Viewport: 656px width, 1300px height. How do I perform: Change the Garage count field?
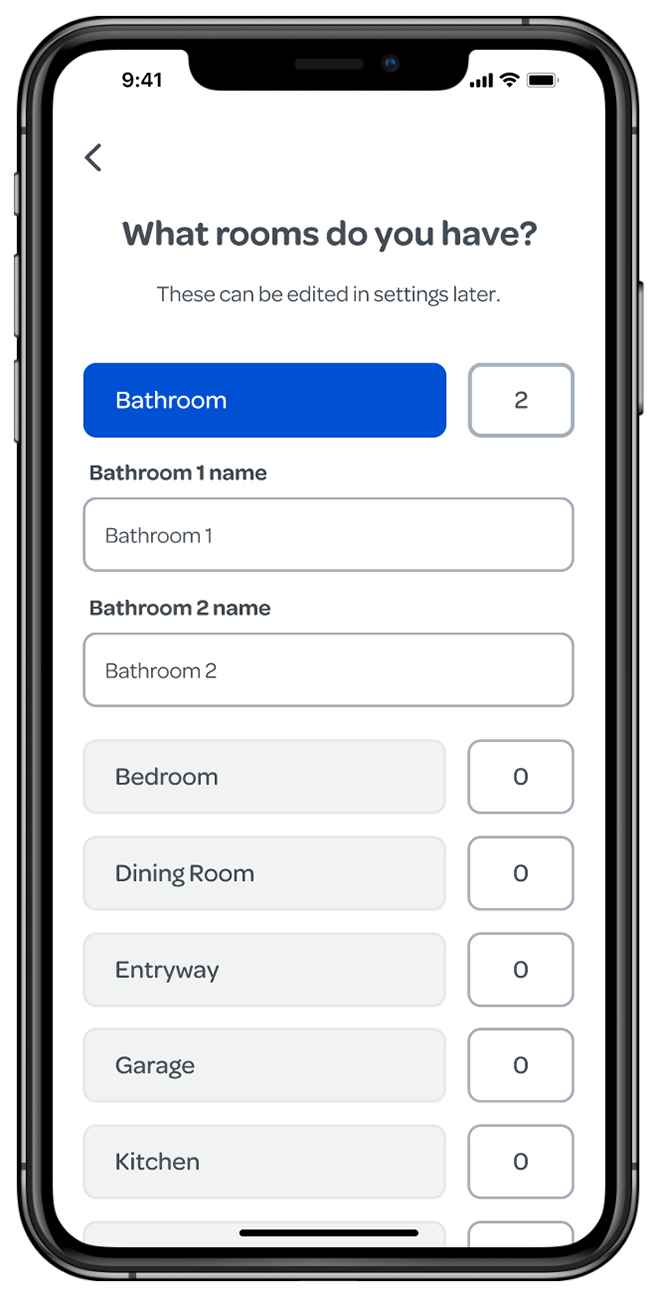520,1065
